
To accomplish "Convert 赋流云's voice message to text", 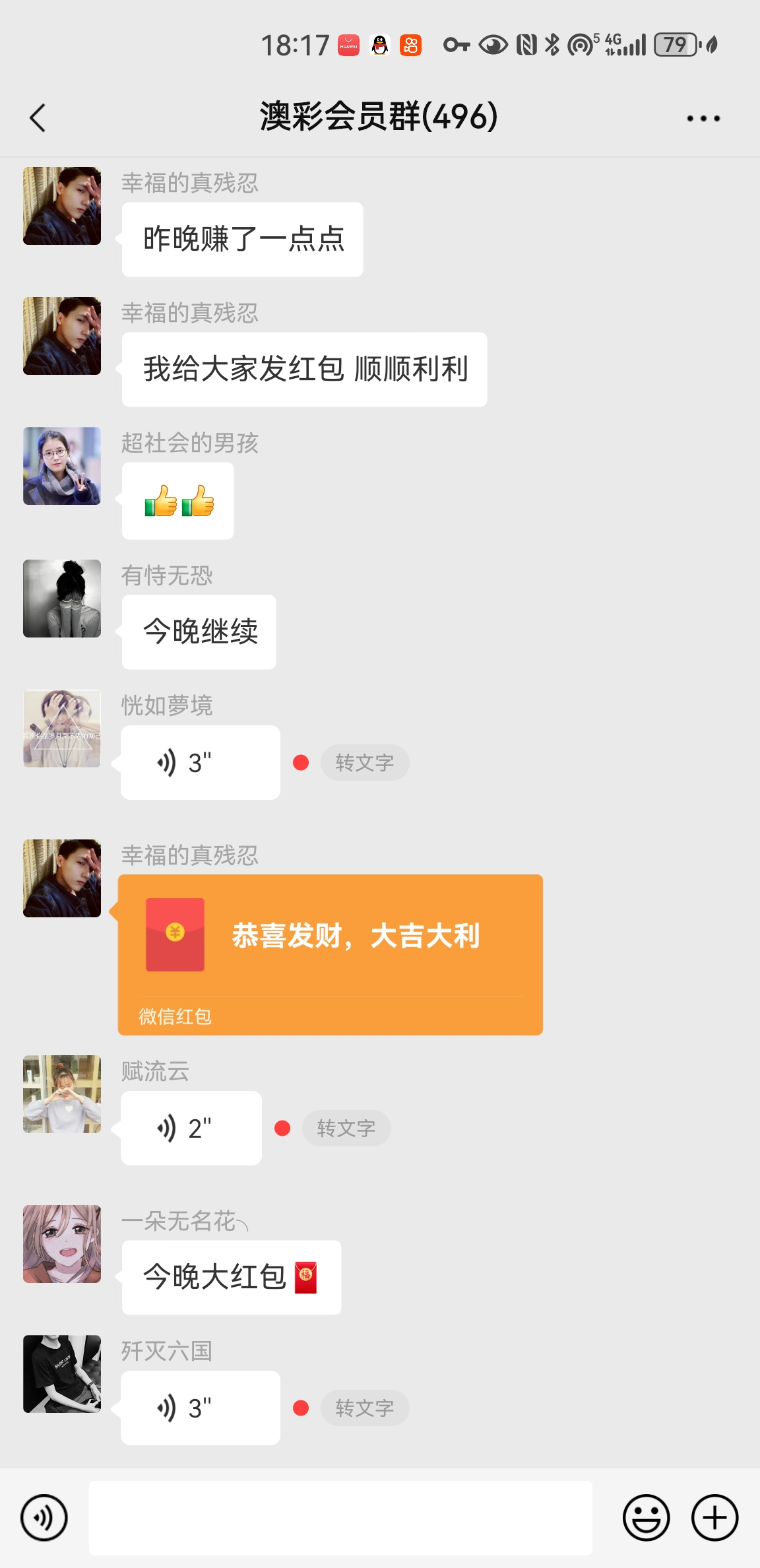I will (x=346, y=1128).
